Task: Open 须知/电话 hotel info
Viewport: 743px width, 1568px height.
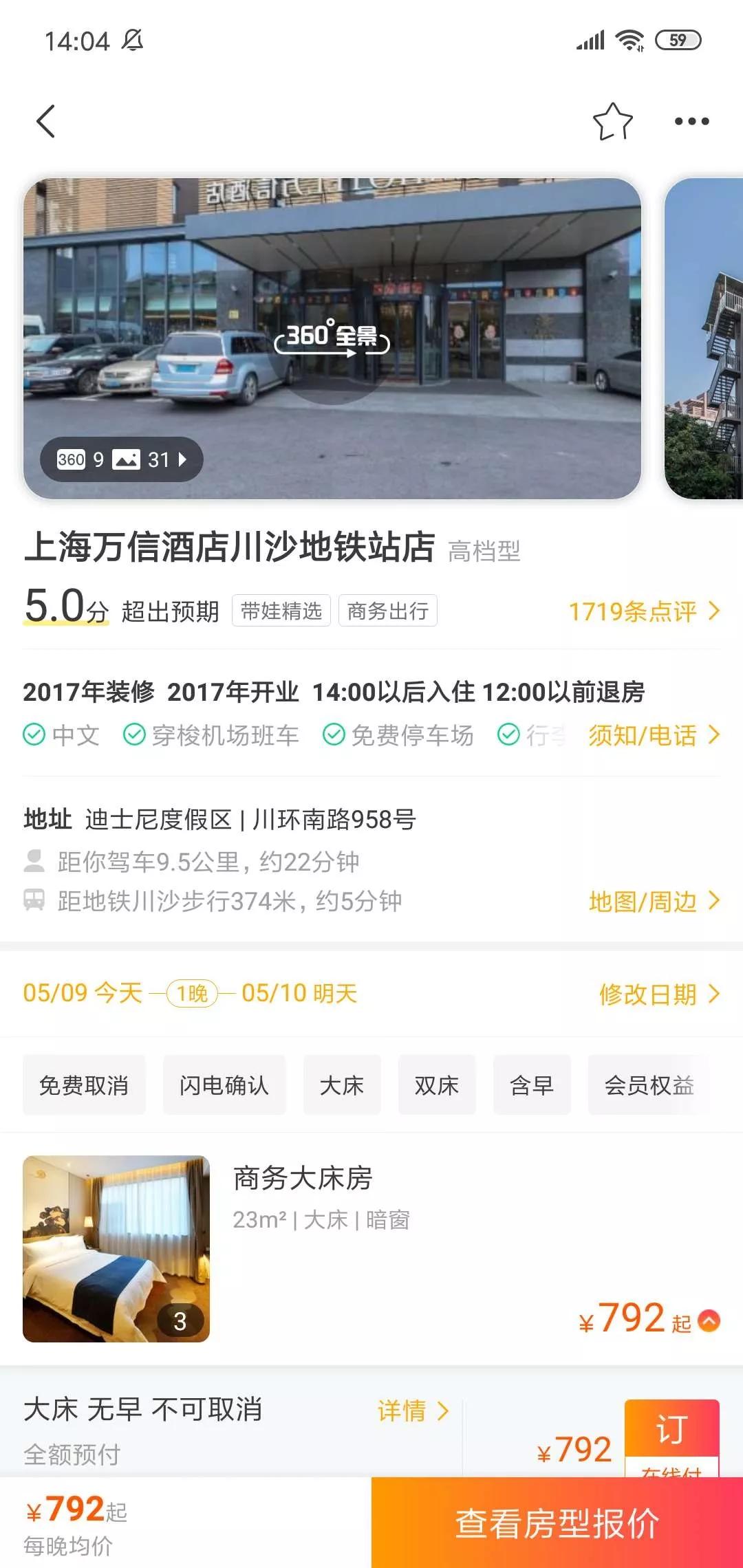Action: pyautogui.click(x=653, y=735)
